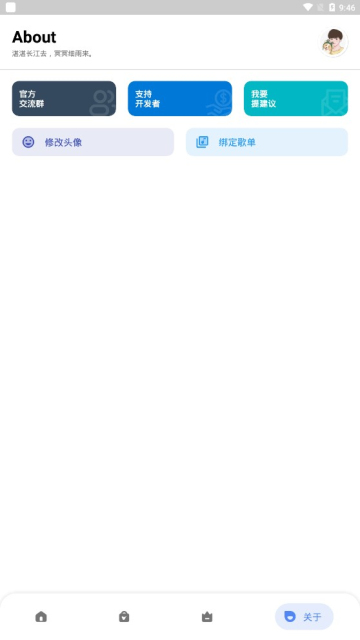The image size is (360, 640).
Task: Go to the crown tab
Action: (x=207, y=616)
